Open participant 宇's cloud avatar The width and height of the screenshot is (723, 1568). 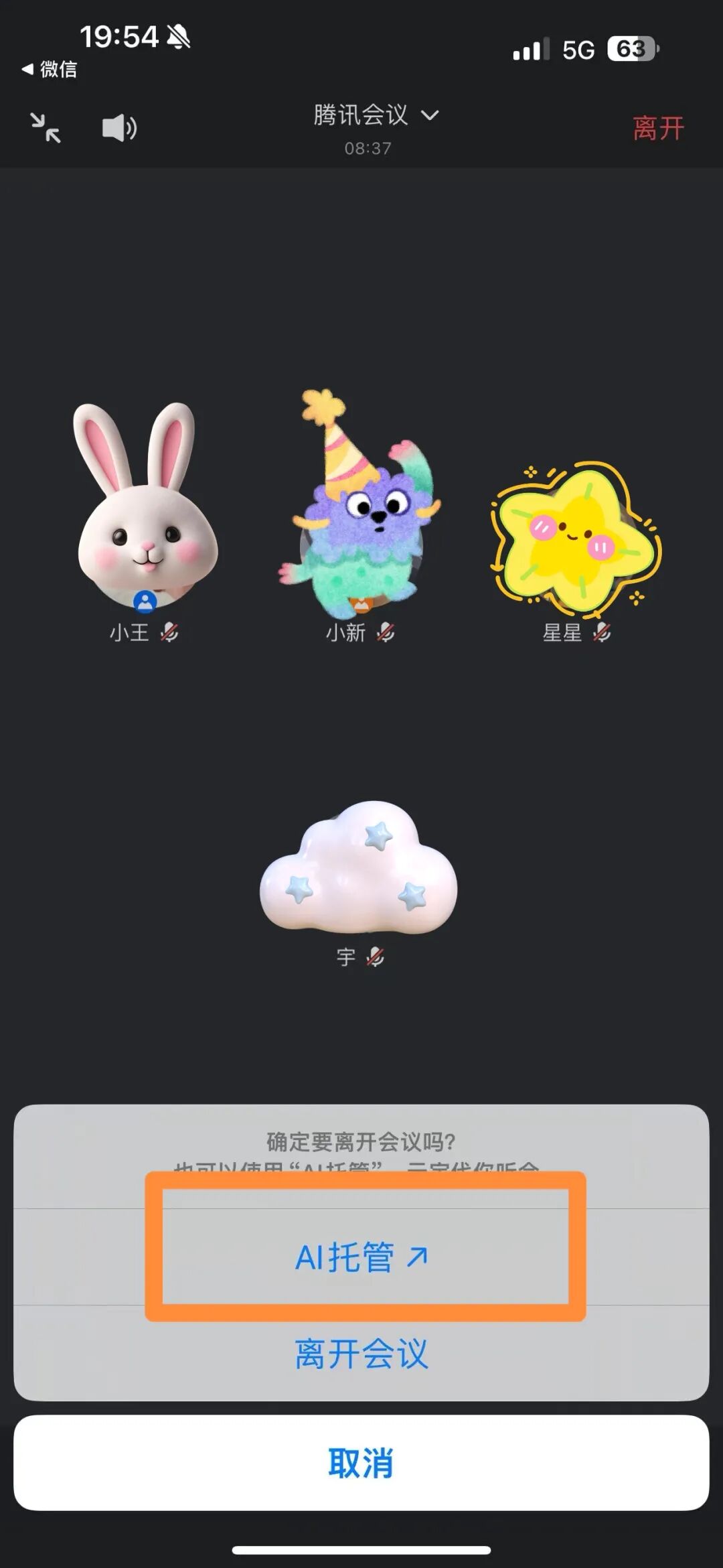pos(359,867)
